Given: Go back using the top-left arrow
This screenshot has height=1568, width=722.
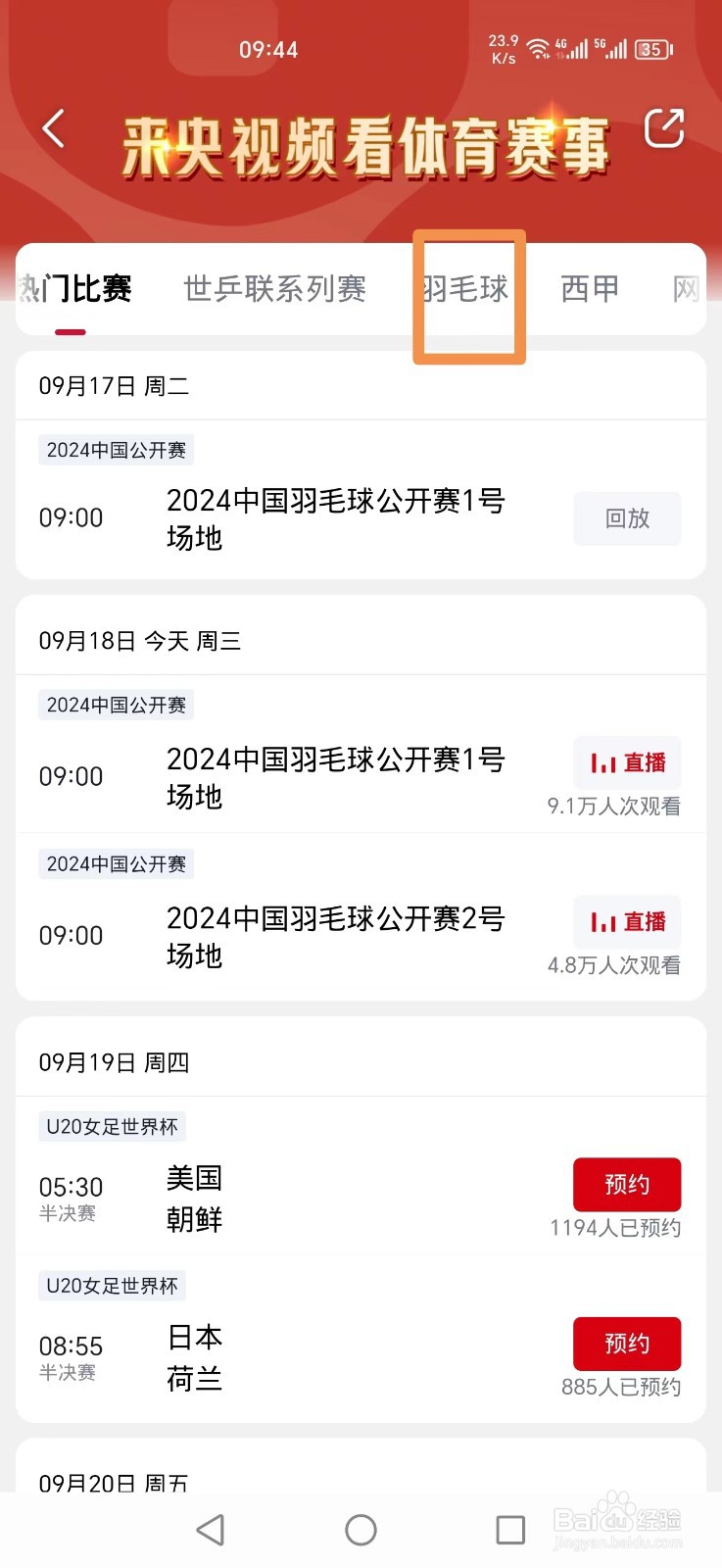Looking at the screenshot, I should pos(54,129).
